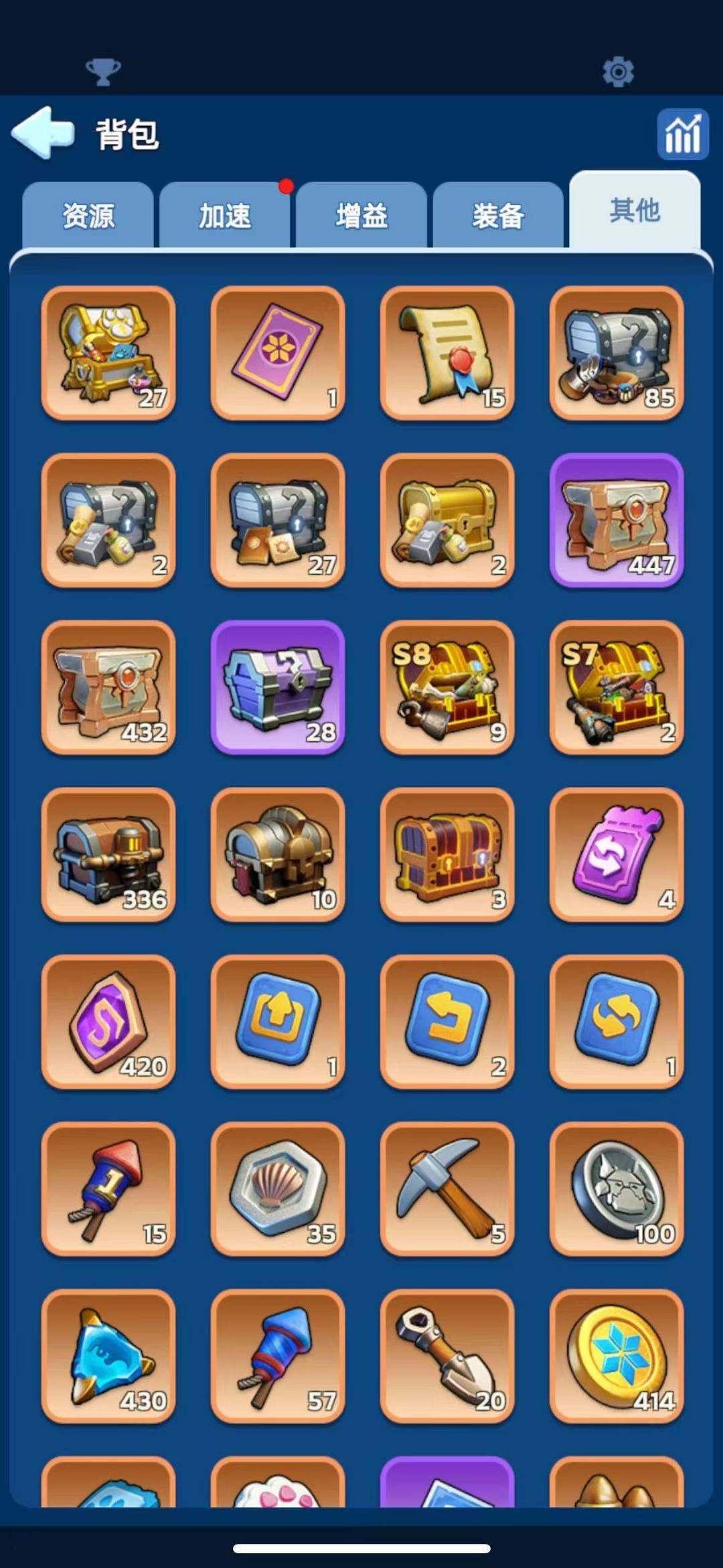
Task: Switch to the 装备 tab
Action: coord(498,216)
